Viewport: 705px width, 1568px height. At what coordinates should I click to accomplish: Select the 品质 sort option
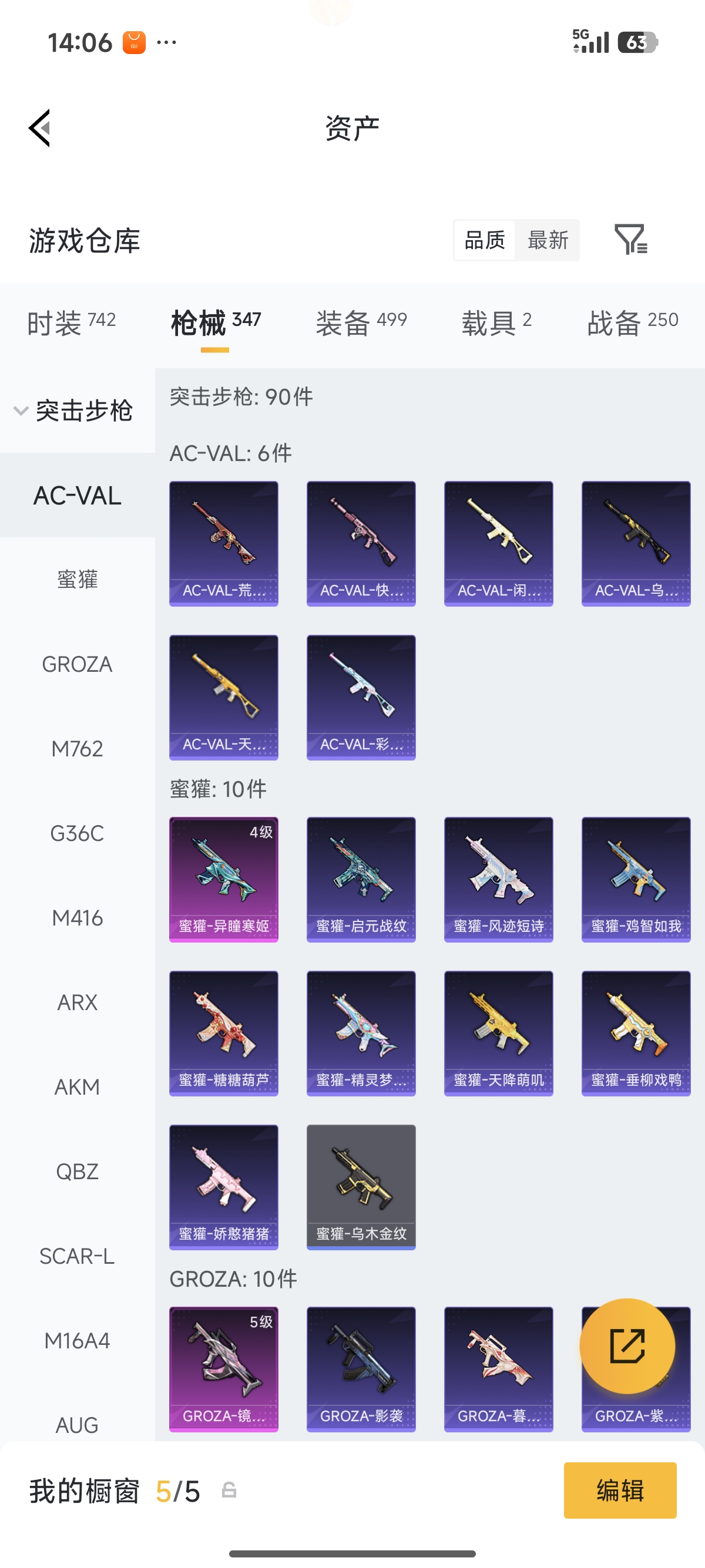click(485, 240)
